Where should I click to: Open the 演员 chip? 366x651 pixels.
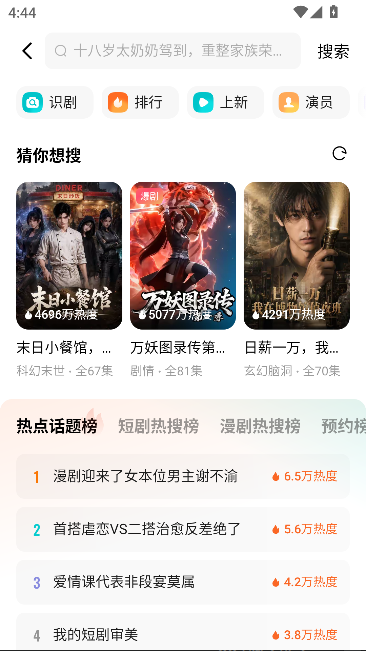(x=311, y=103)
